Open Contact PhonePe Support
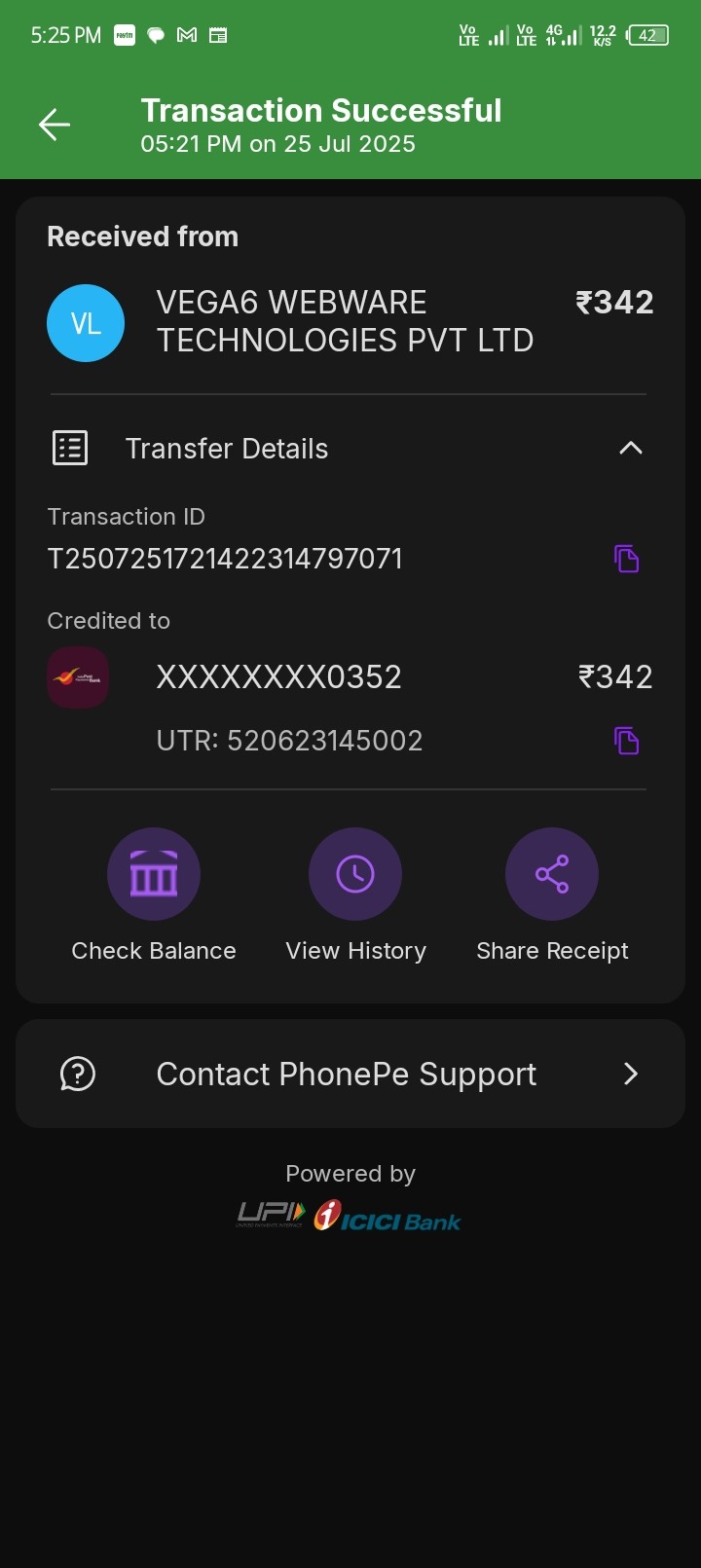The height and width of the screenshot is (1568, 701). (x=350, y=1074)
